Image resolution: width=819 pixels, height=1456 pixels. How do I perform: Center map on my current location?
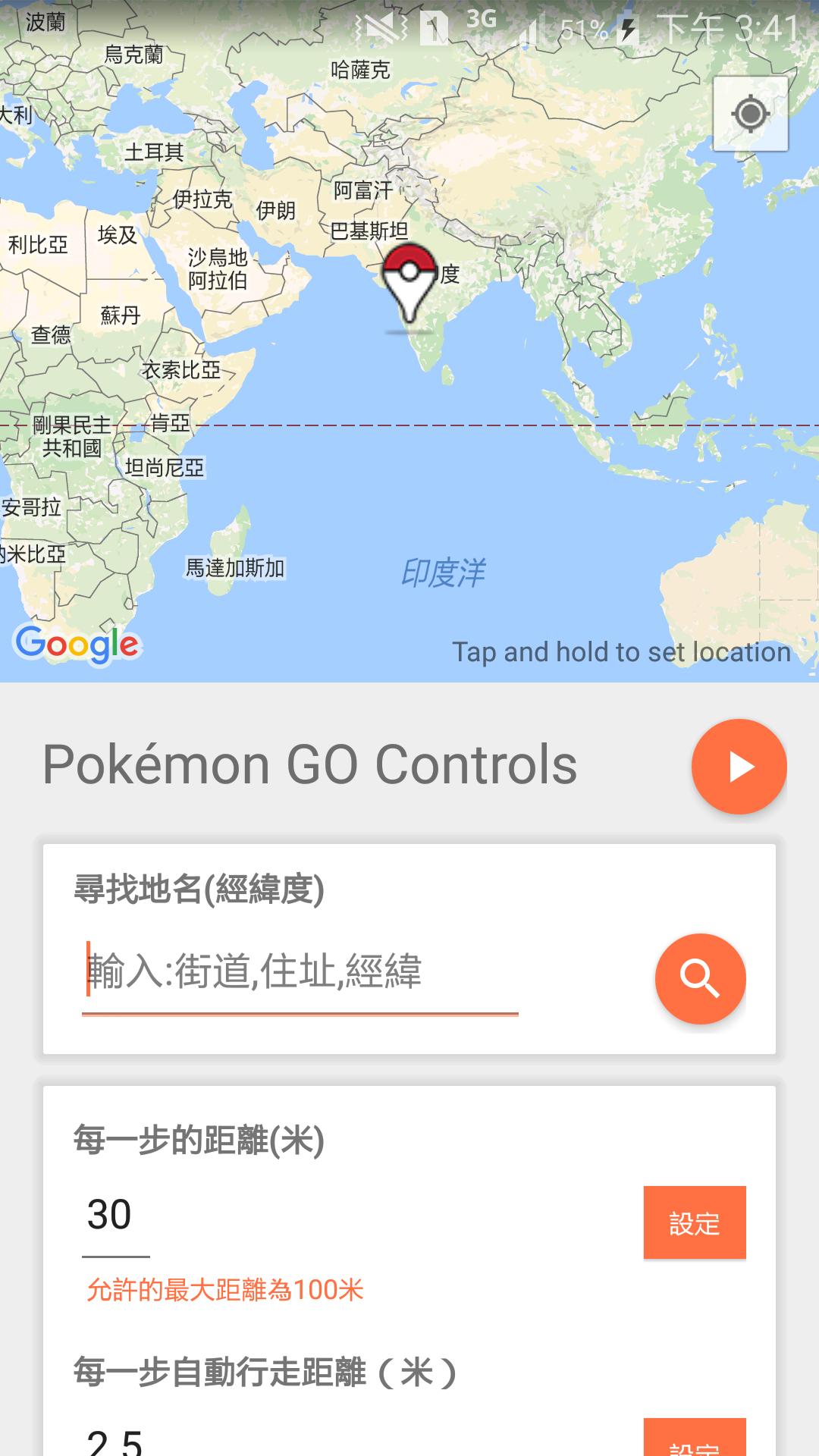(750, 115)
